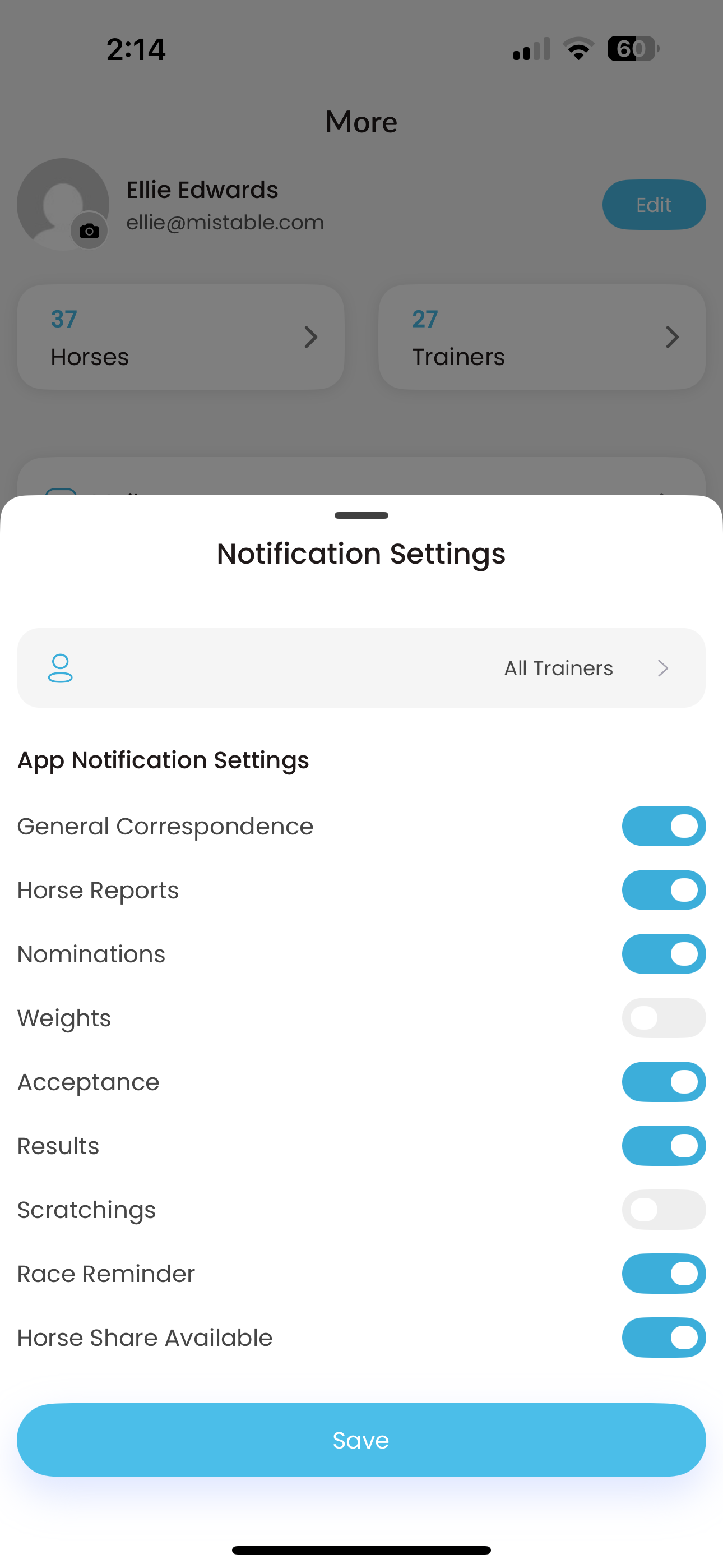This screenshot has height=1568, width=723.
Task: Enable Scratchings notifications
Action: 664,1210
